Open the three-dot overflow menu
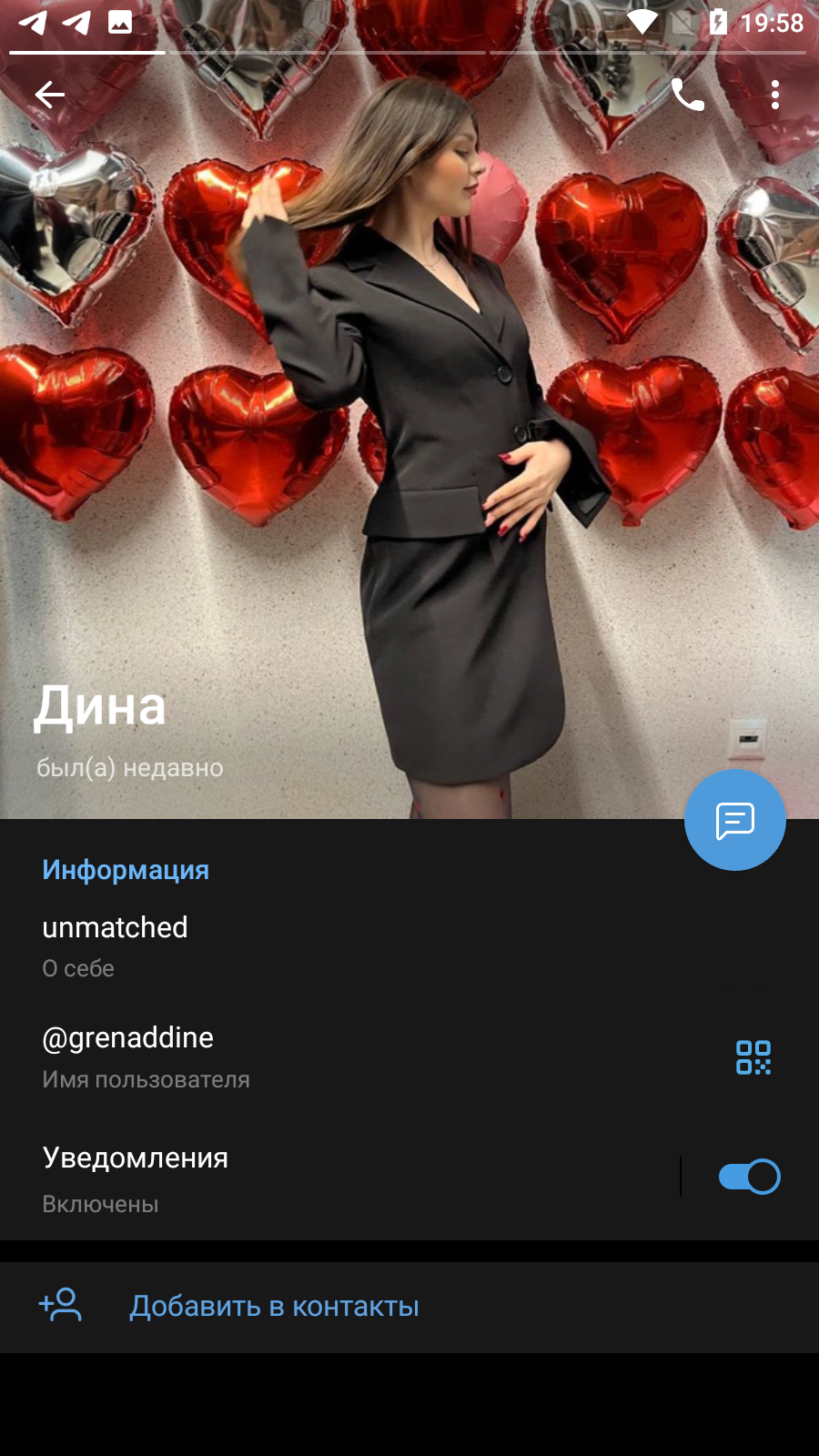The image size is (819, 1456). pyautogui.click(x=775, y=94)
